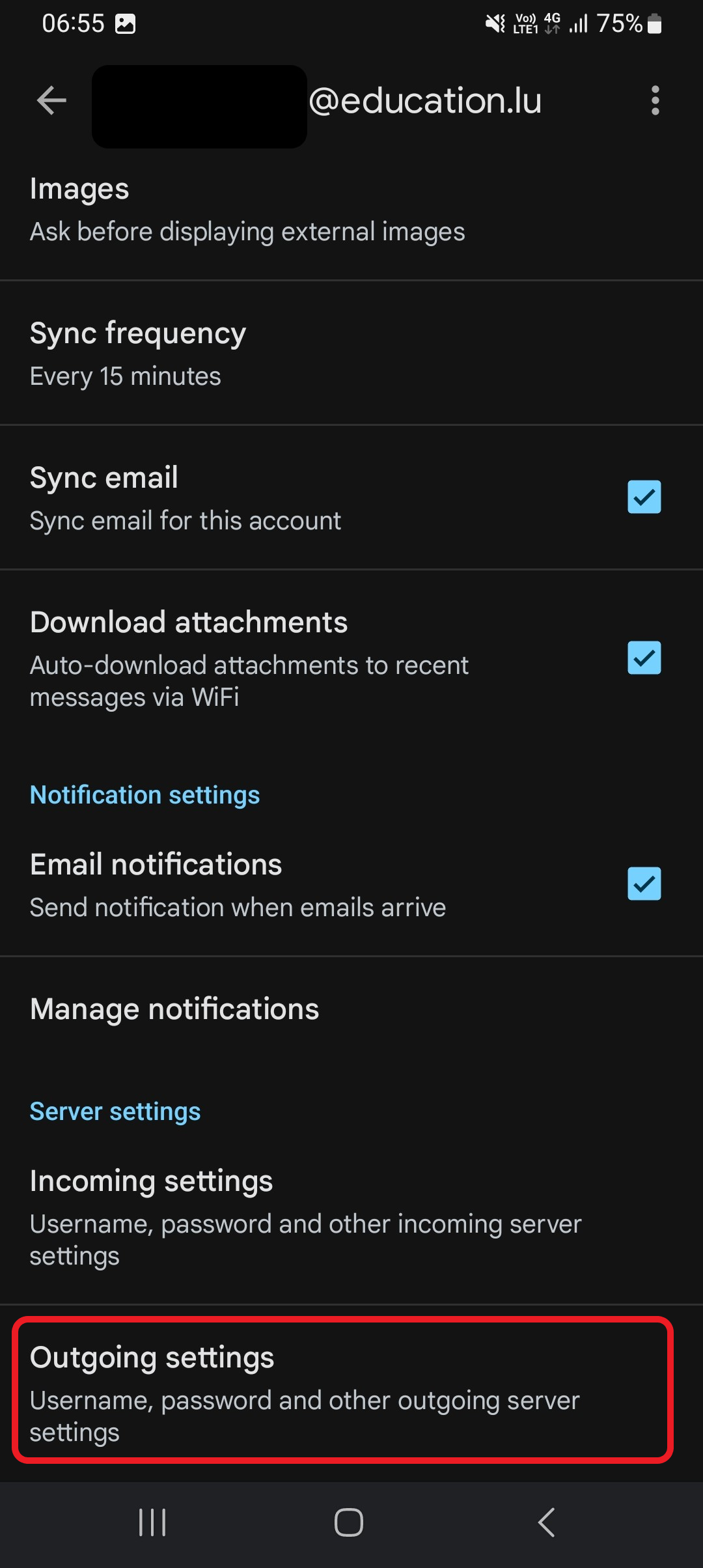This screenshot has height=1568, width=703.
Task: Open recent apps from the navigation bar
Action: [153, 1522]
